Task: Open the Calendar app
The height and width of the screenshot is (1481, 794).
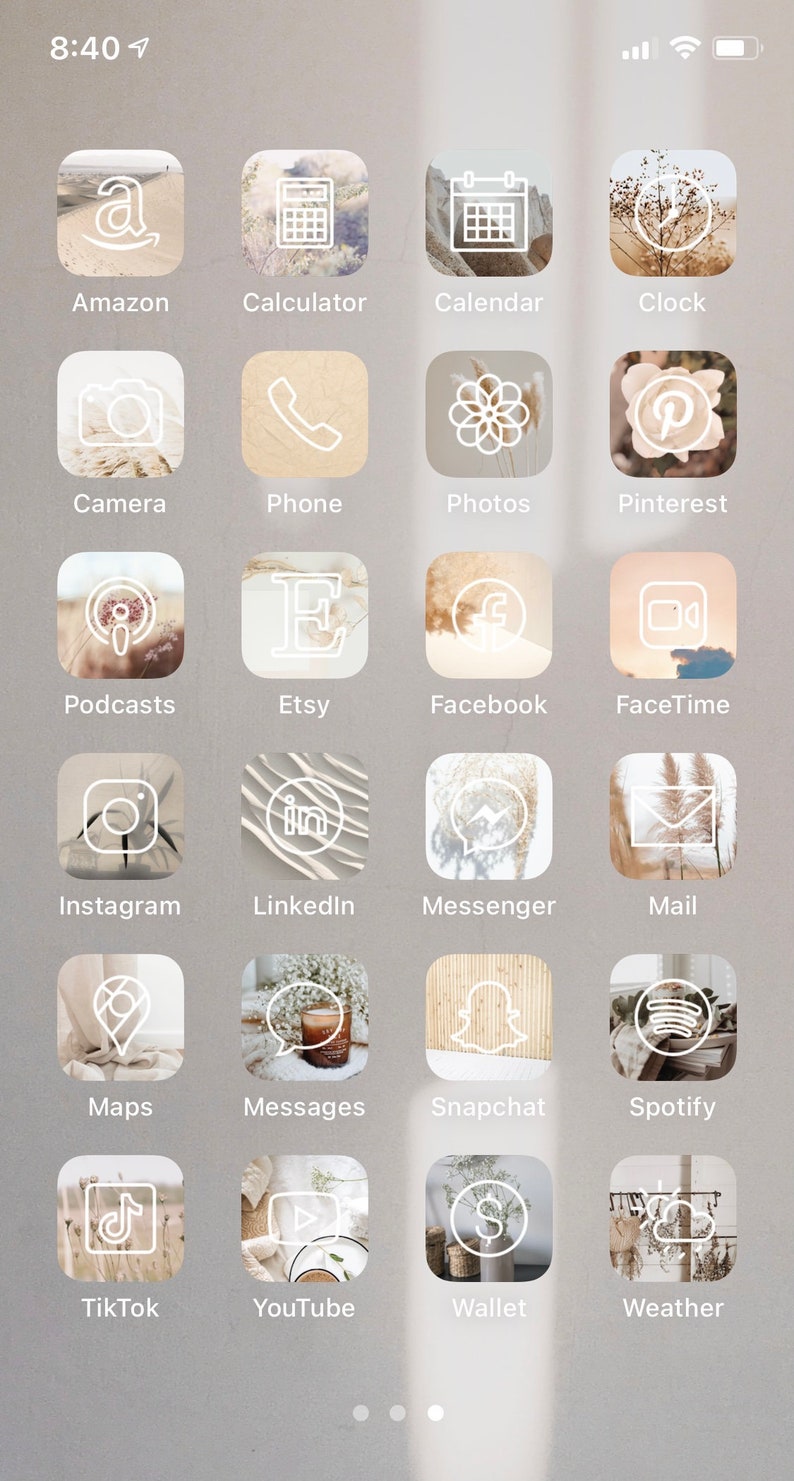Action: 488,213
